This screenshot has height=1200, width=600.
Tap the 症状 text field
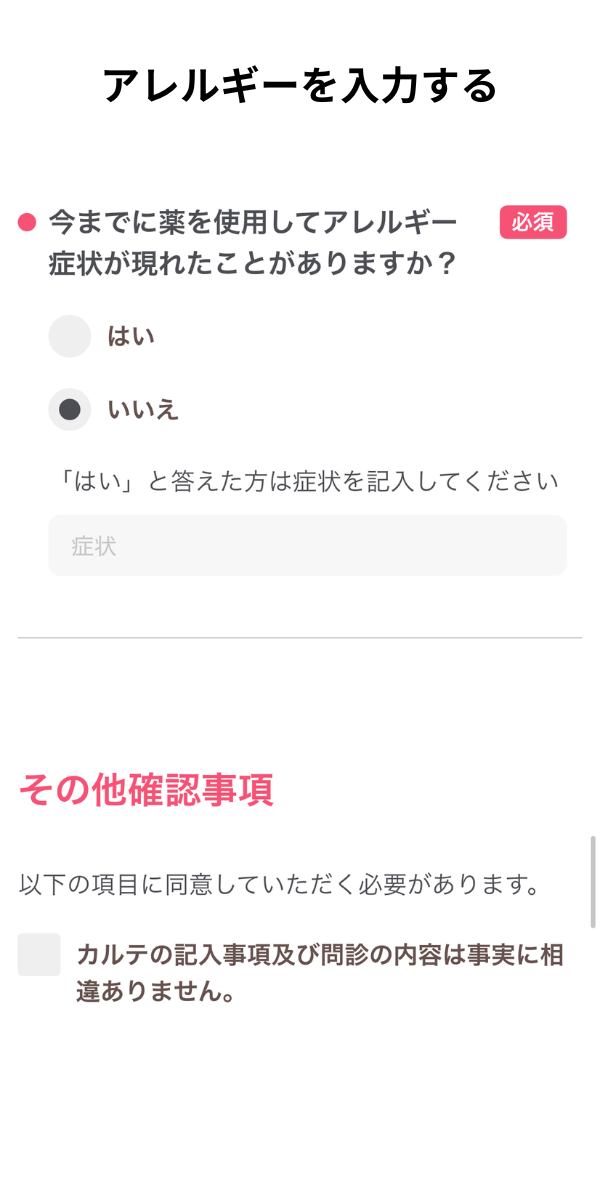coord(307,546)
